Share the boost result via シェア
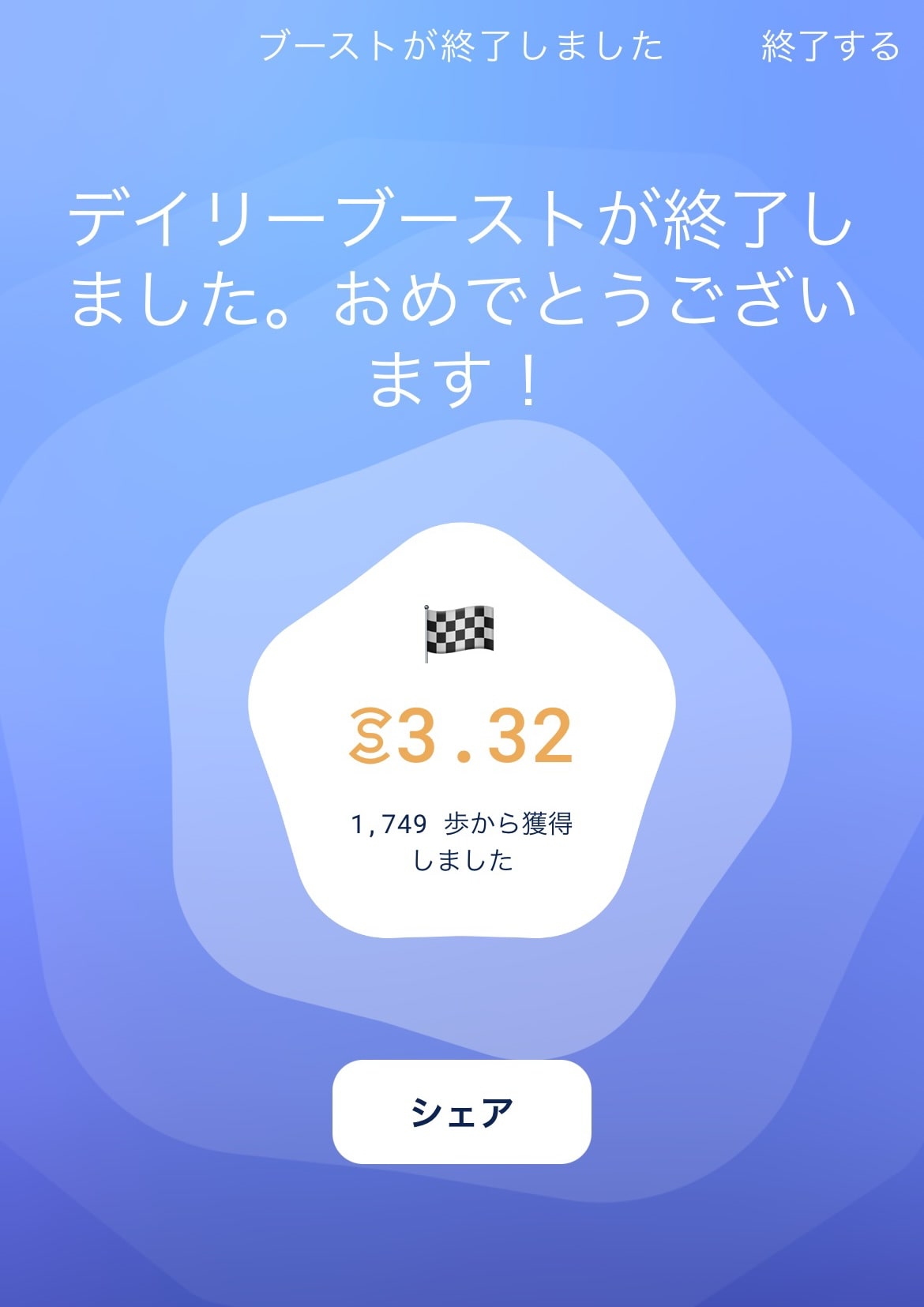 (461, 1111)
